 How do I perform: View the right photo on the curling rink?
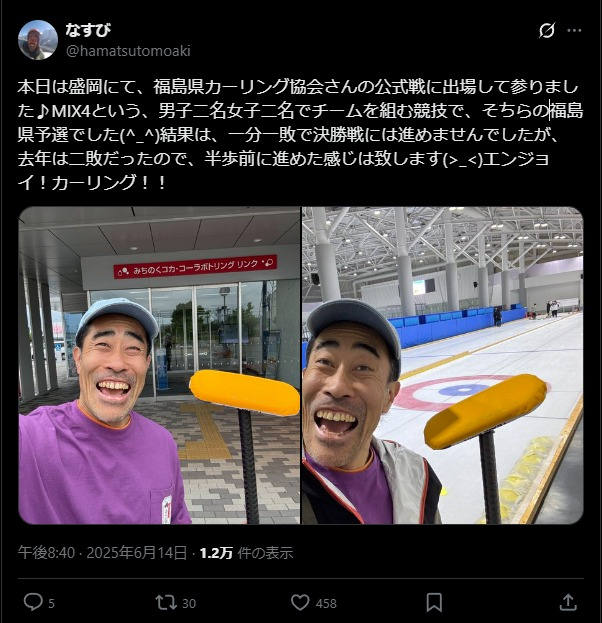coord(442,365)
